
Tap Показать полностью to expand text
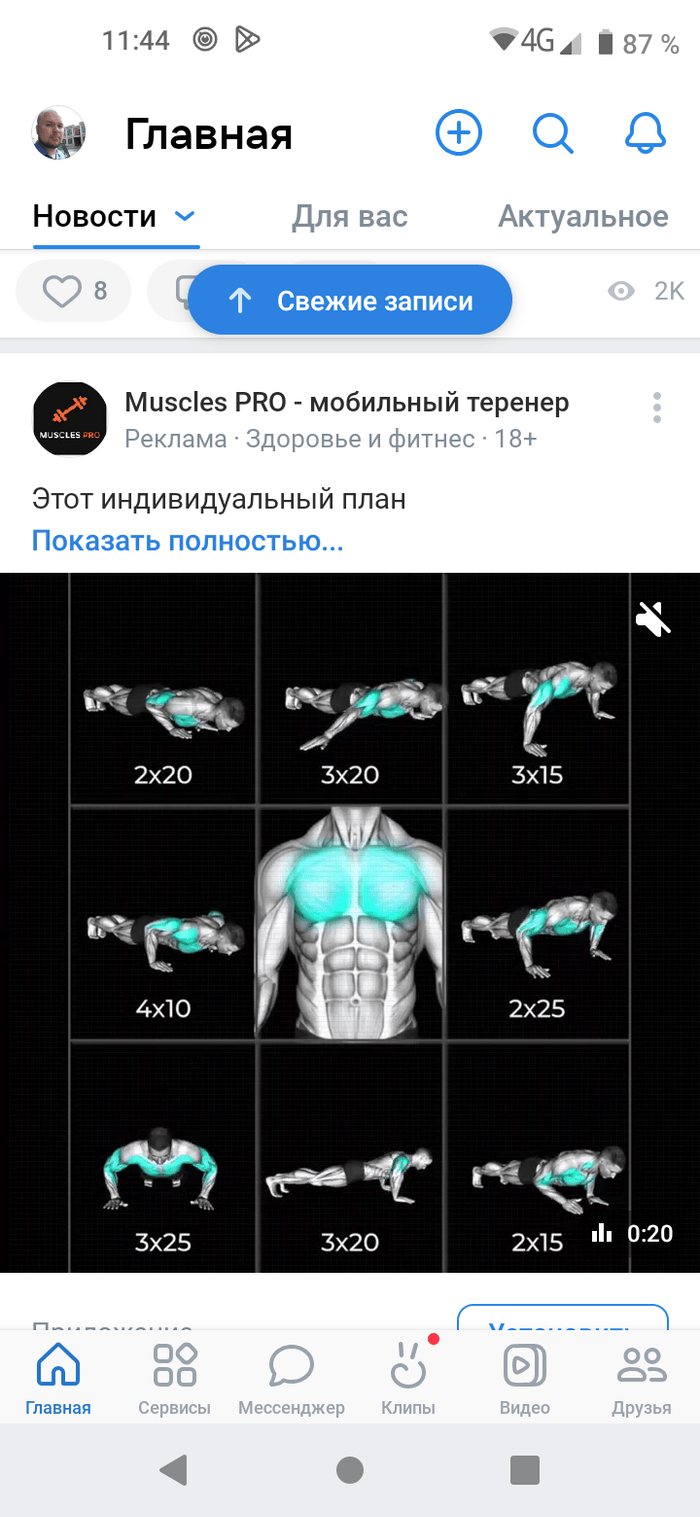[x=187, y=541]
